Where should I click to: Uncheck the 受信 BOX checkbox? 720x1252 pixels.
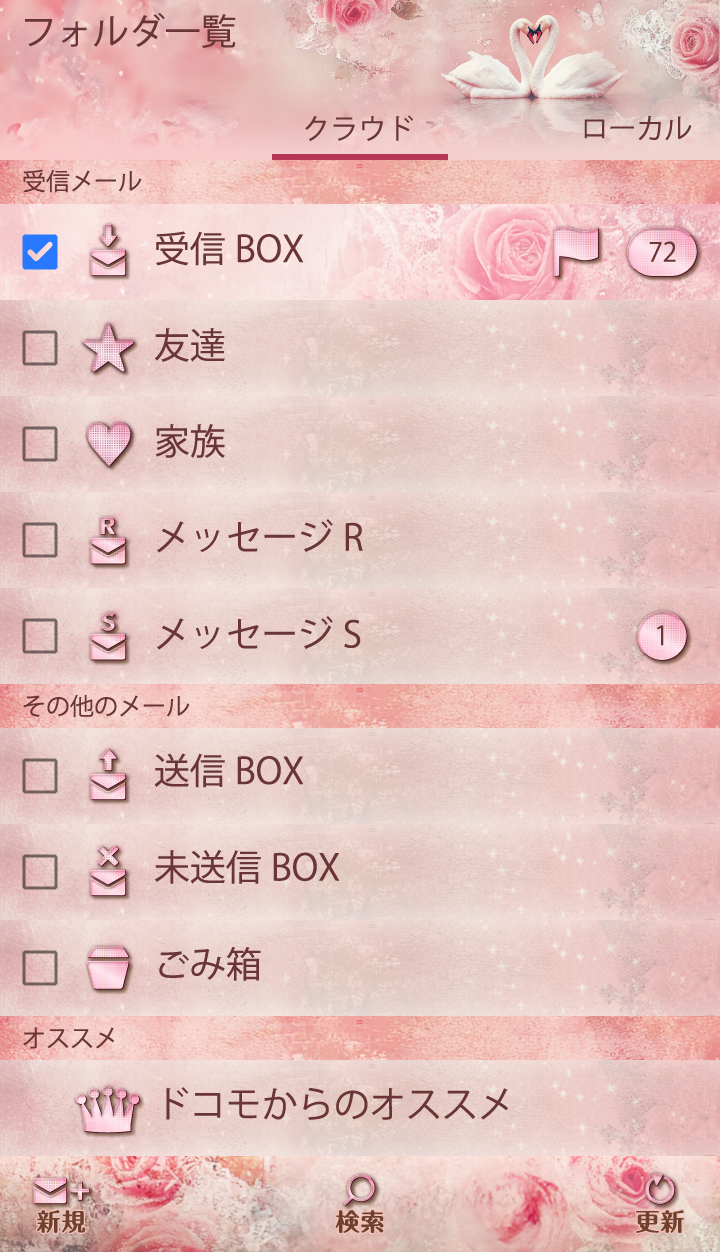40,252
